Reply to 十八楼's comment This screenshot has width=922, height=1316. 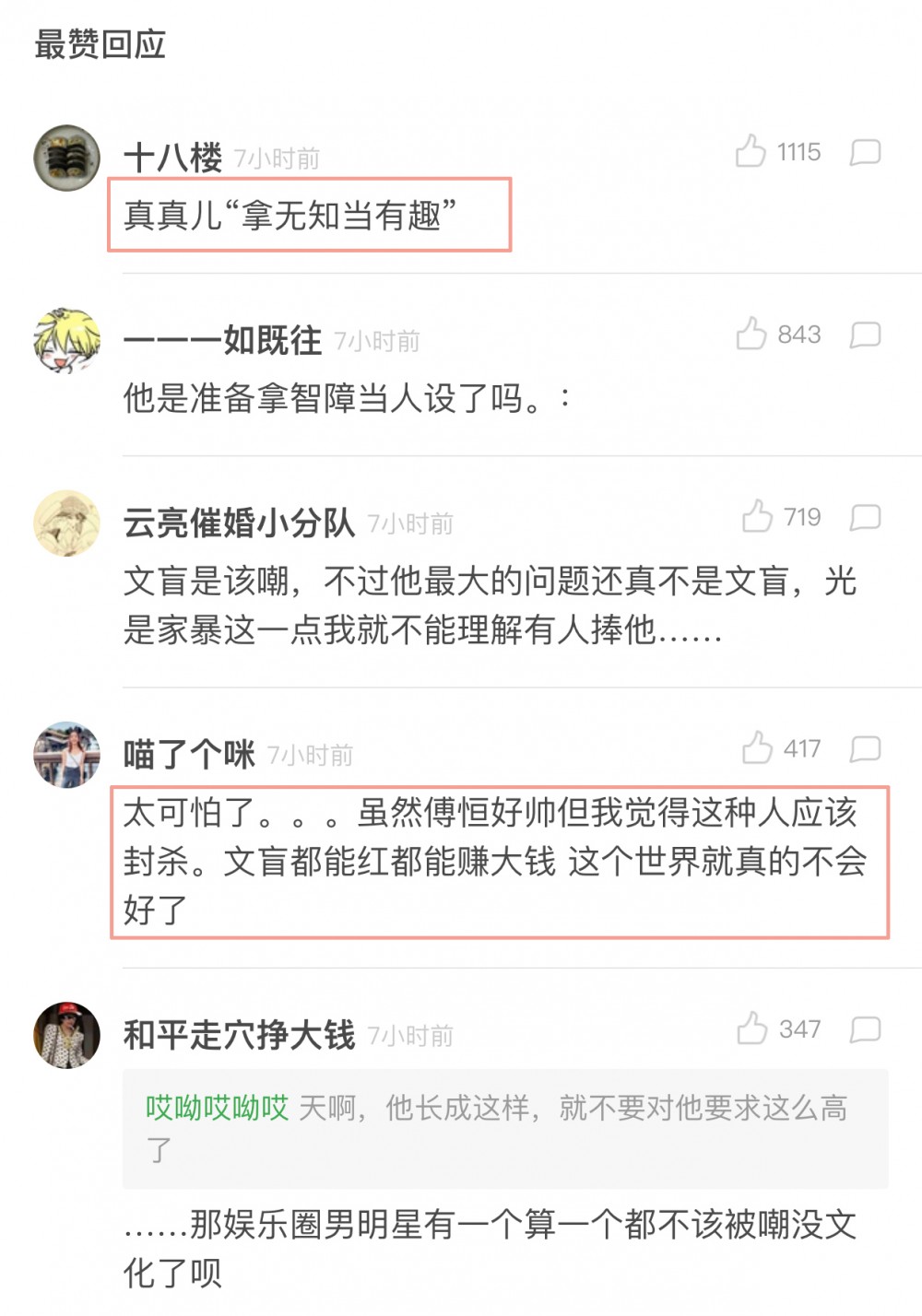point(865,152)
